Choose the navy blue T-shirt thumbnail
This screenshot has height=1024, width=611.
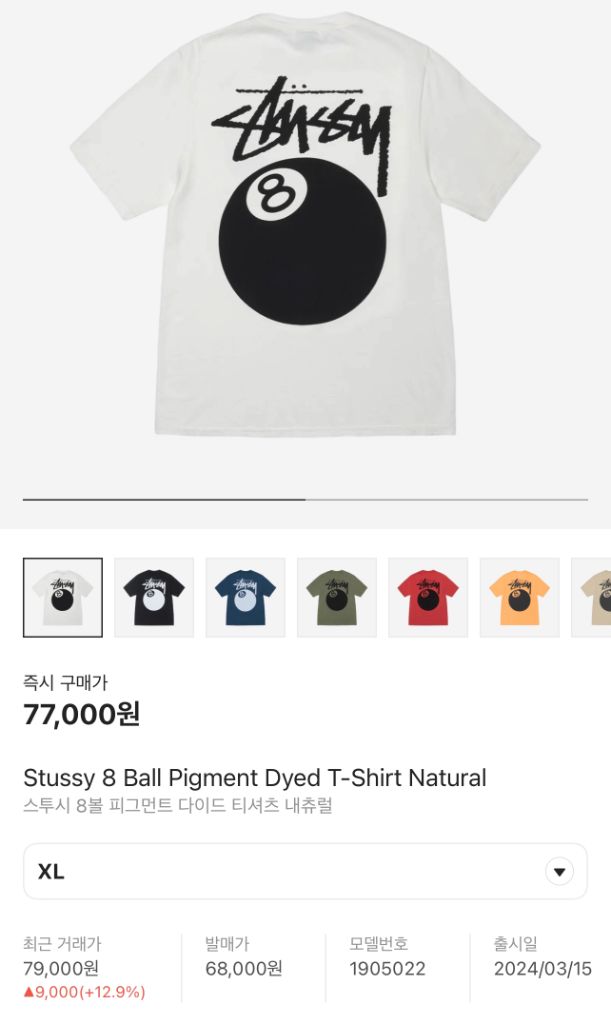tap(245, 597)
